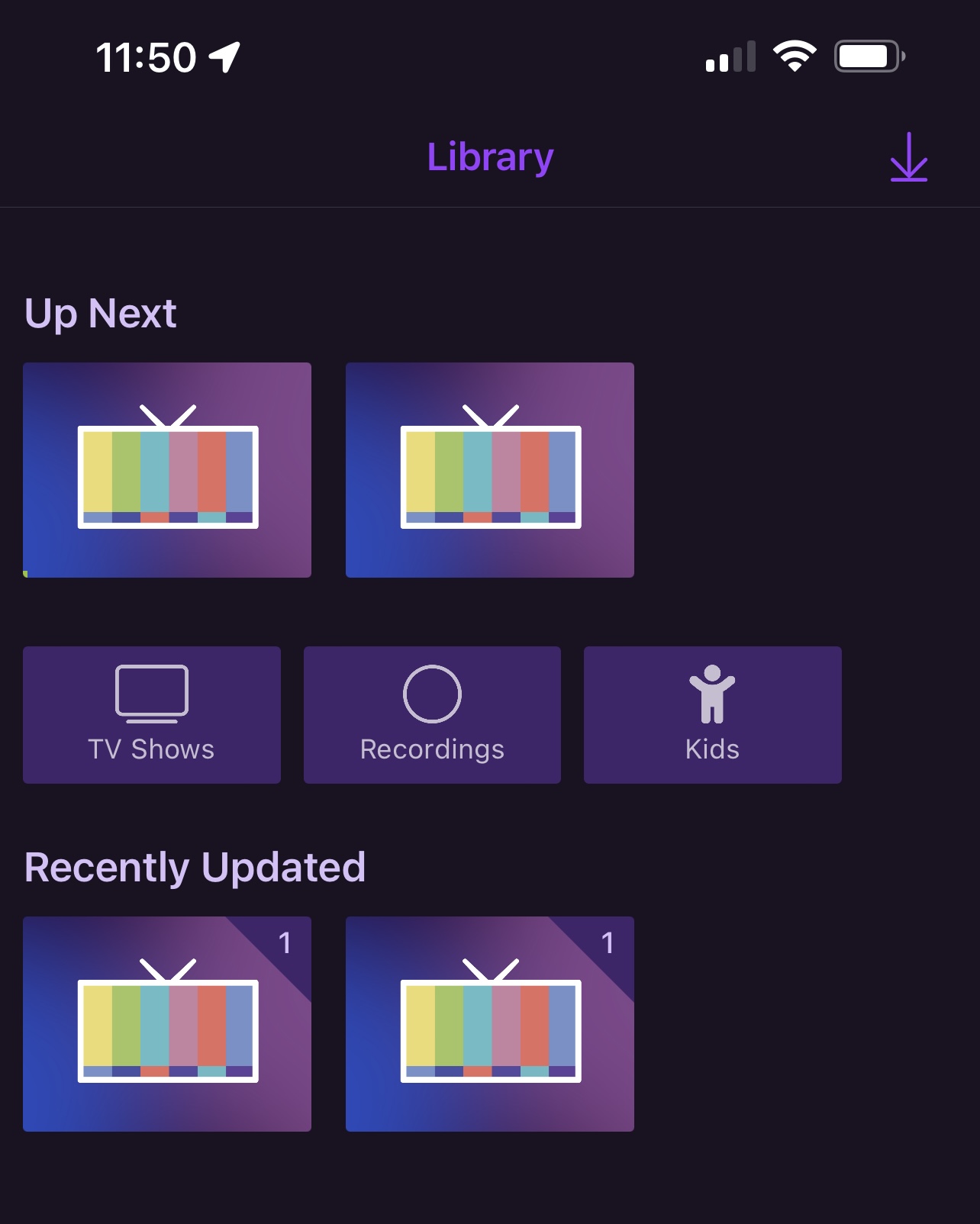Open the first Up Next show

click(167, 470)
